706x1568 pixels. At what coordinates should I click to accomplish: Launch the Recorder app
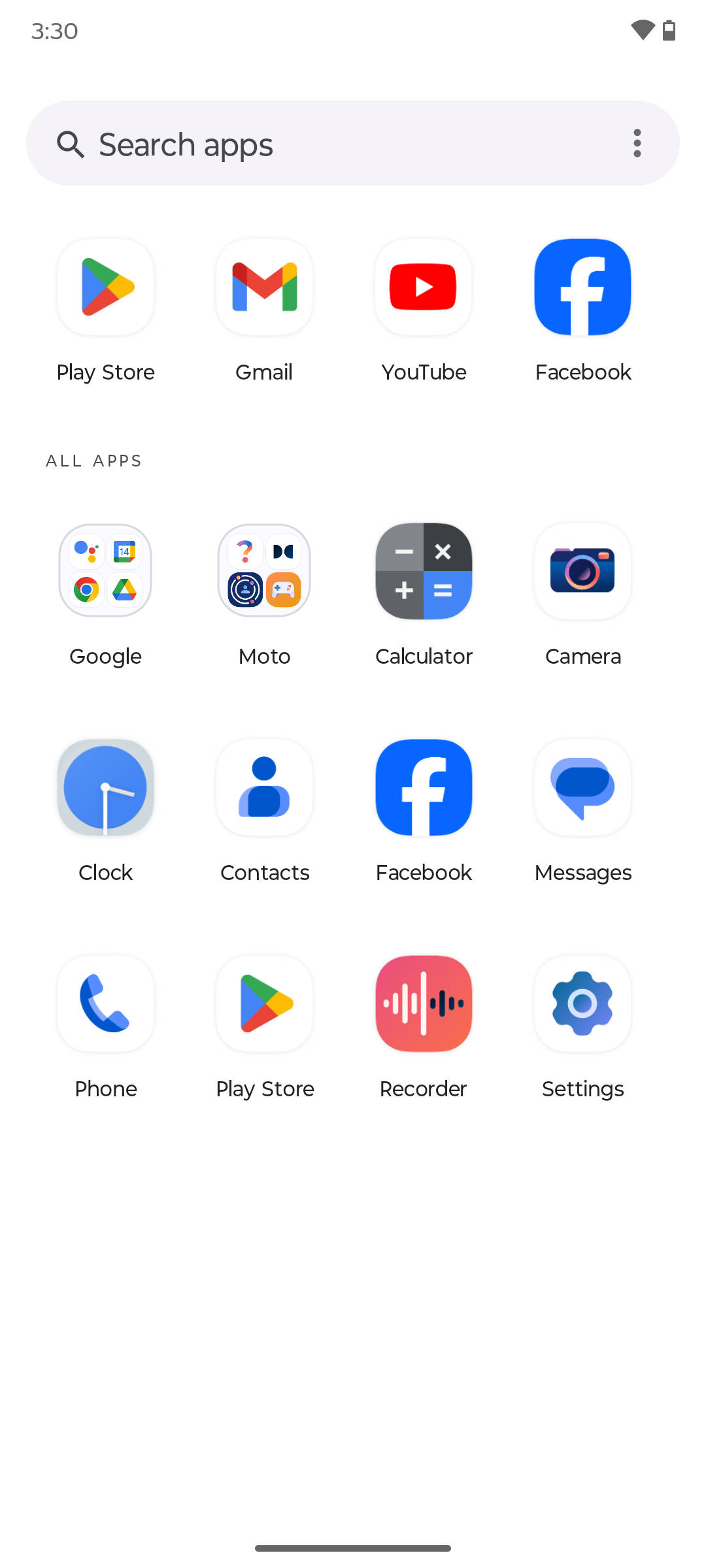423,1004
